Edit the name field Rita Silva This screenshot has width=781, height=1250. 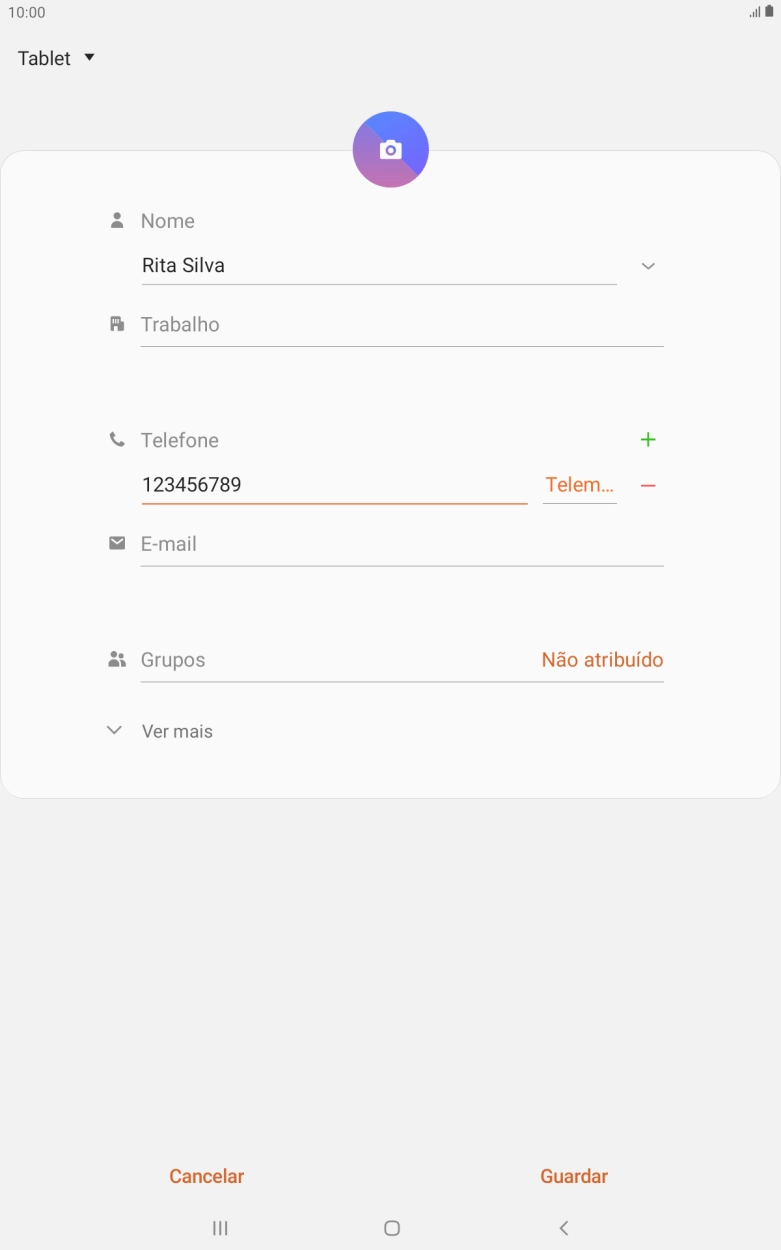pos(378,266)
